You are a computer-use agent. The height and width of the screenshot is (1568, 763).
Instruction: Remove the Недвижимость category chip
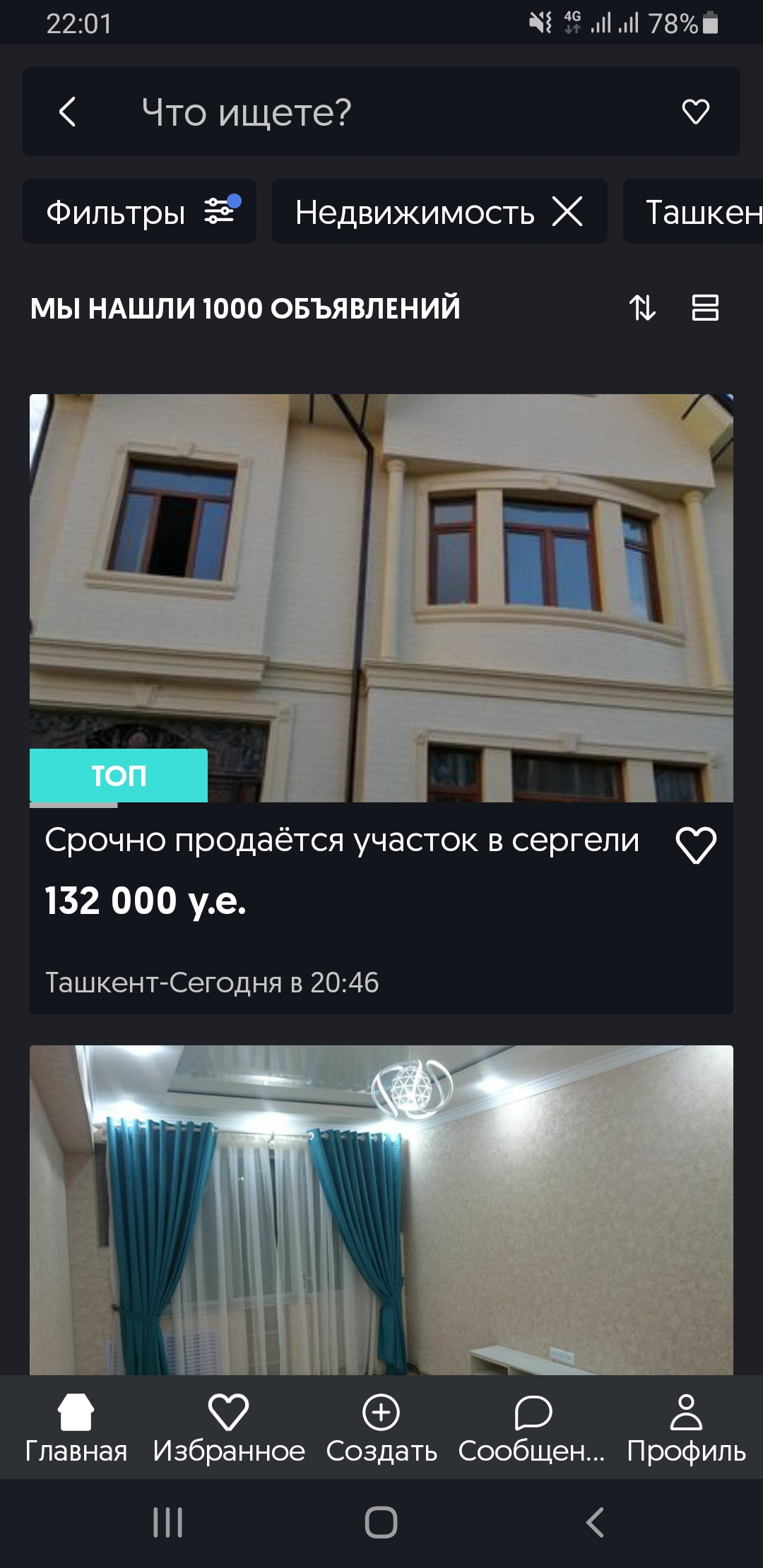(x=567, y=212)
